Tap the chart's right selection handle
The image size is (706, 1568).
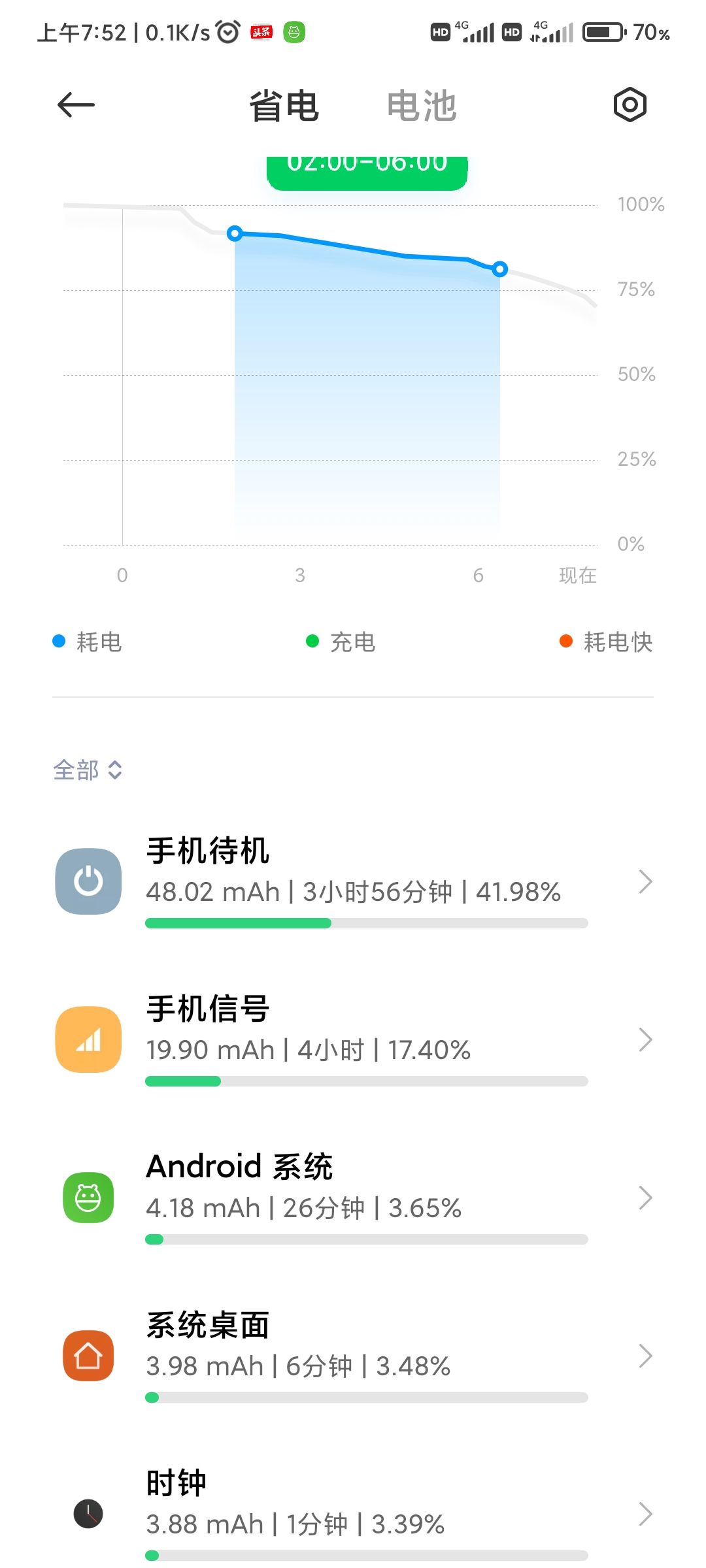click(x=500, y=269)
